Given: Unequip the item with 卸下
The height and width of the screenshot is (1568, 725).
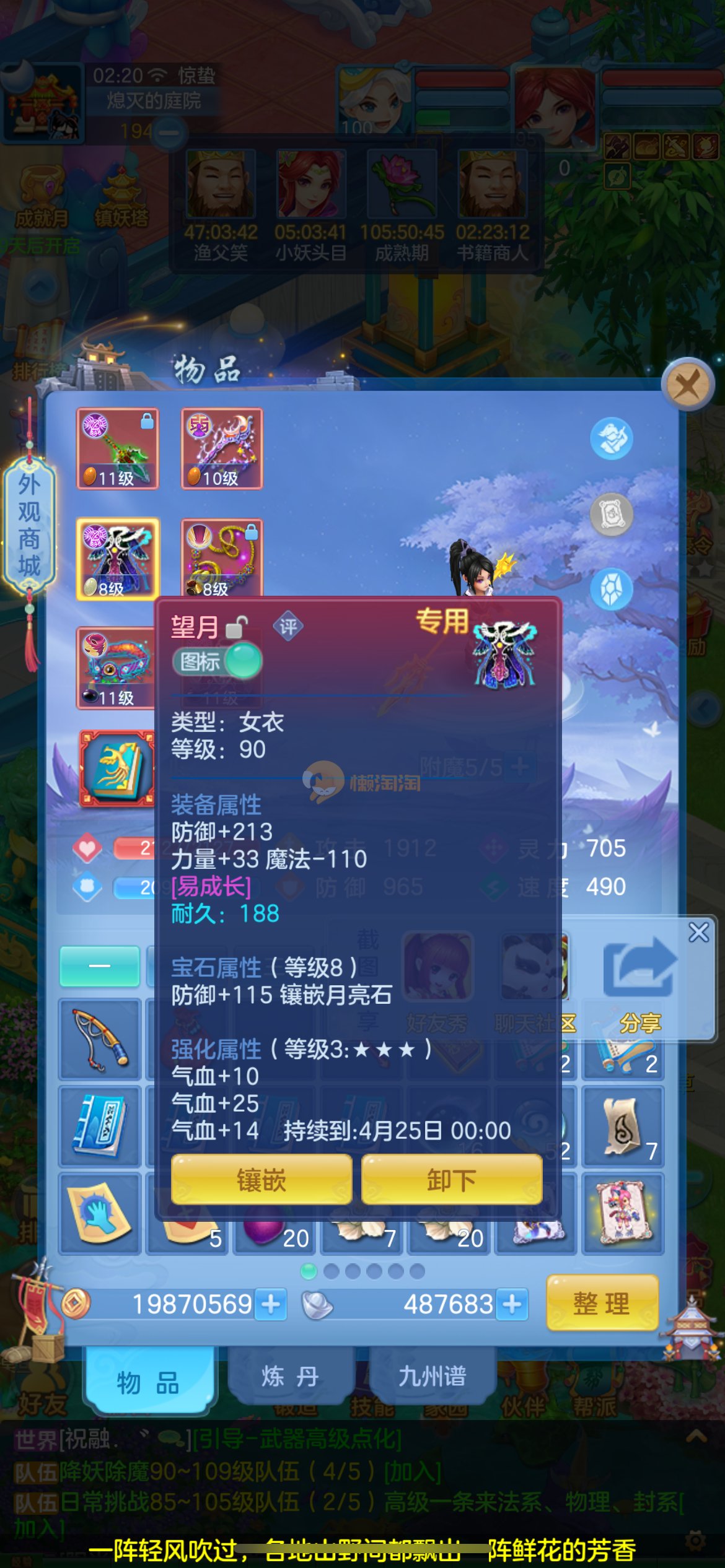Looking at the screenshot, I should coord(452,1180).
